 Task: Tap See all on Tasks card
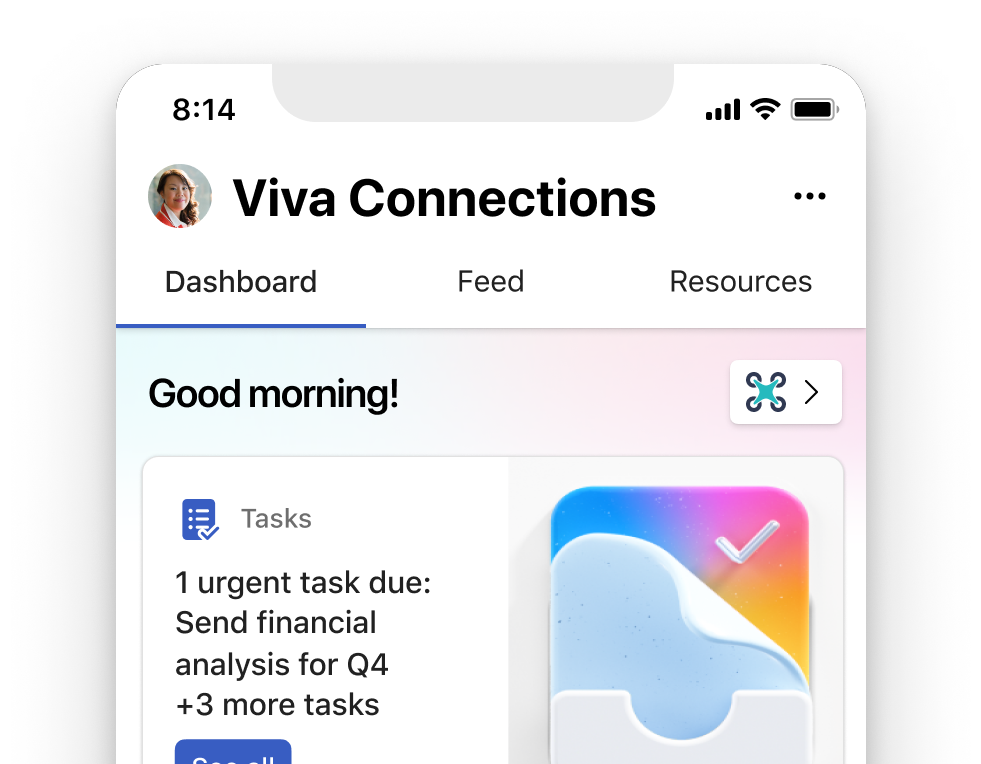(x=233, y=753)
